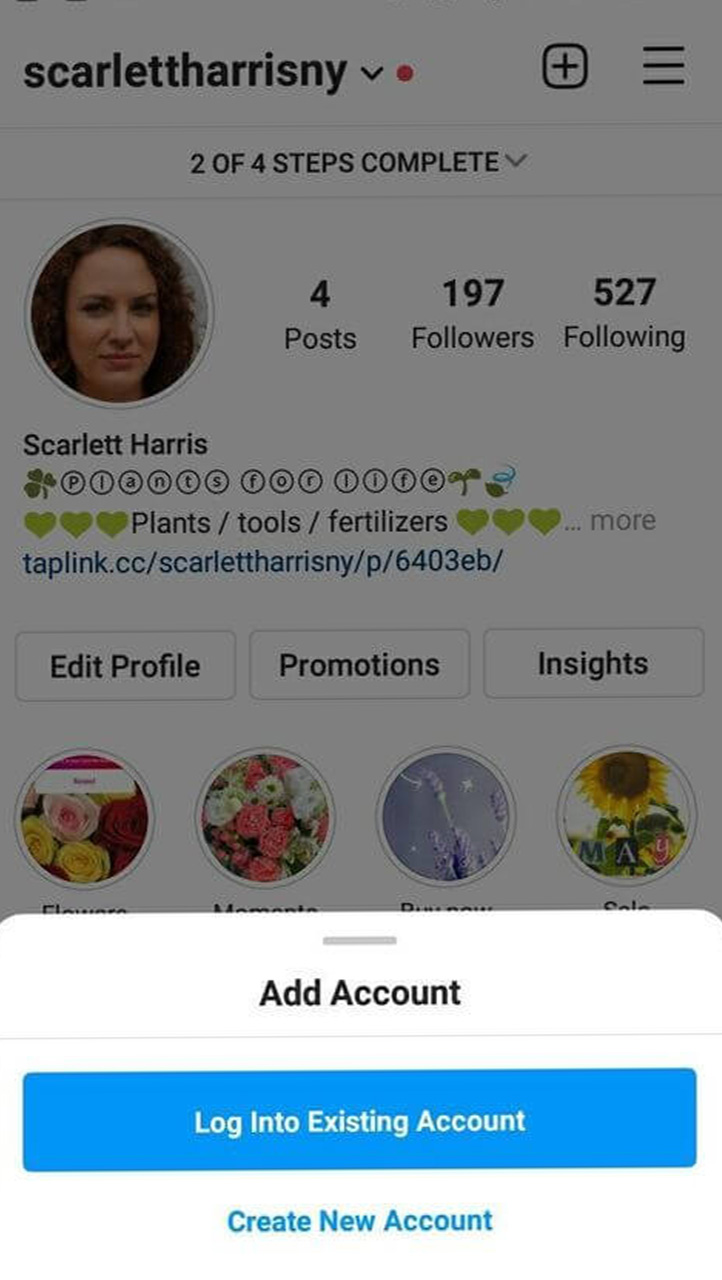The width and height of the screenshot is (722, 1280).
Task: Open the hamburger menu
Action: coord(663,68)
